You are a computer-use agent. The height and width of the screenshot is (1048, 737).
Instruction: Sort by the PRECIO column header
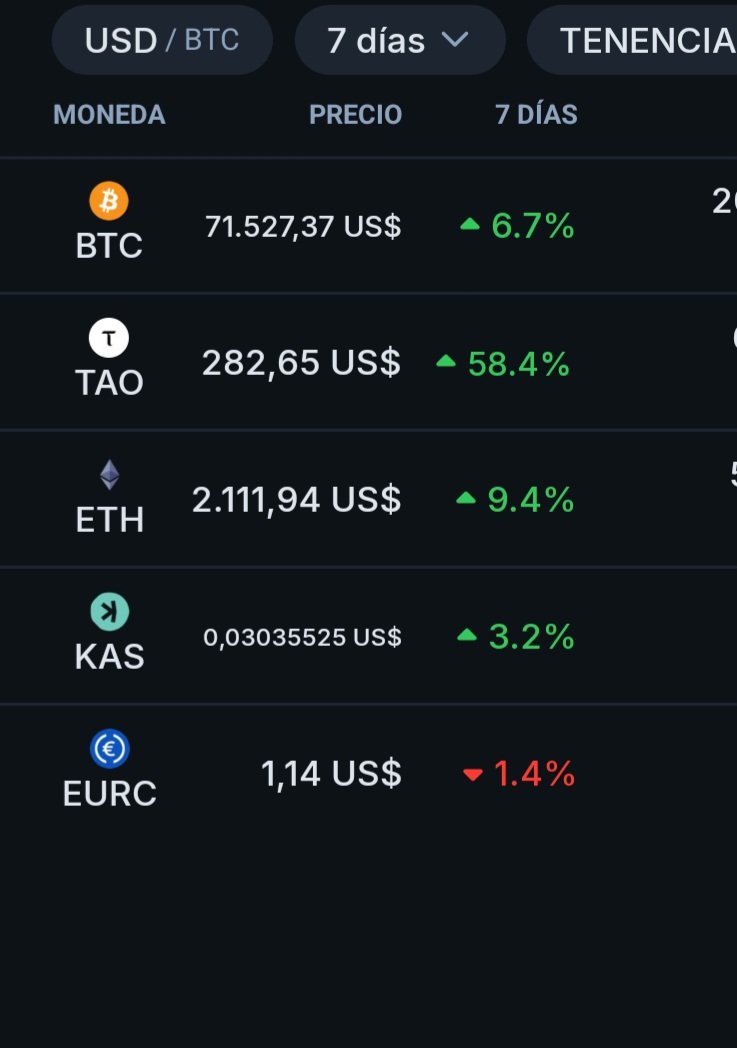click(x=355, y=114)
